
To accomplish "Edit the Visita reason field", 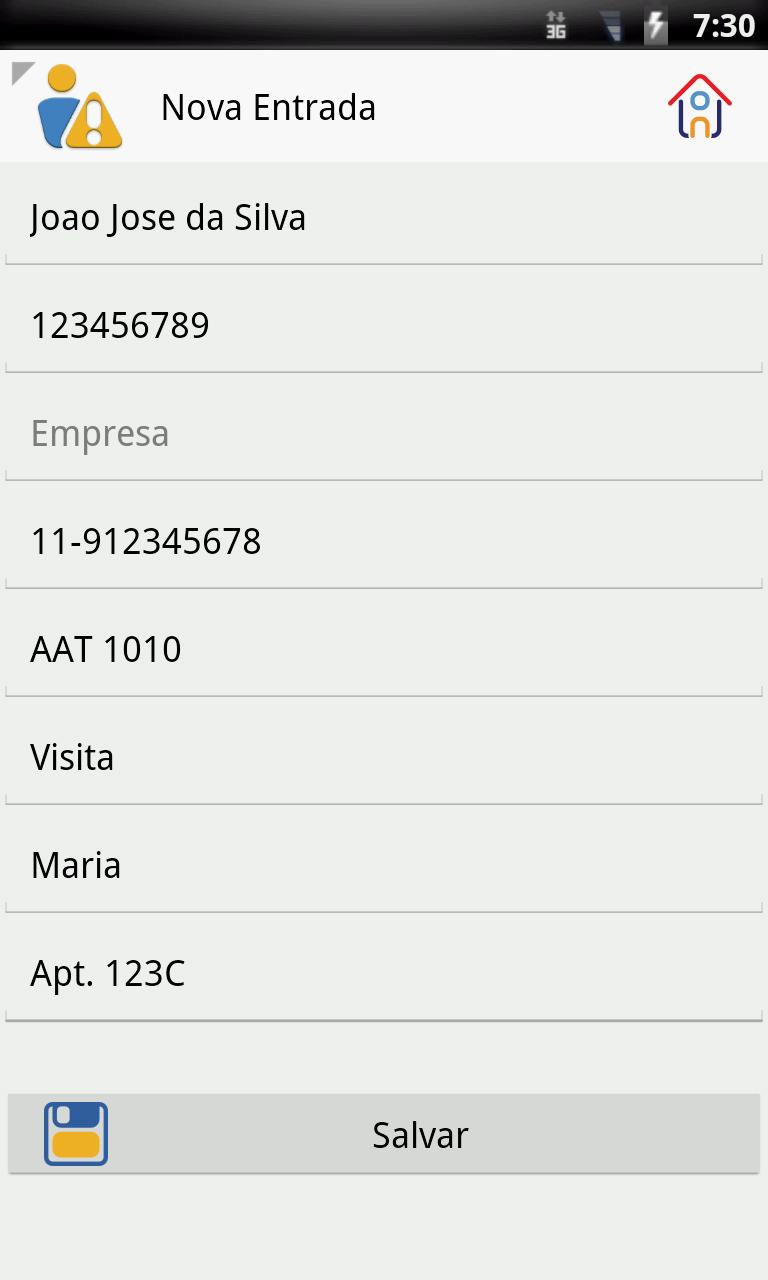I will (x=384, y=758).
